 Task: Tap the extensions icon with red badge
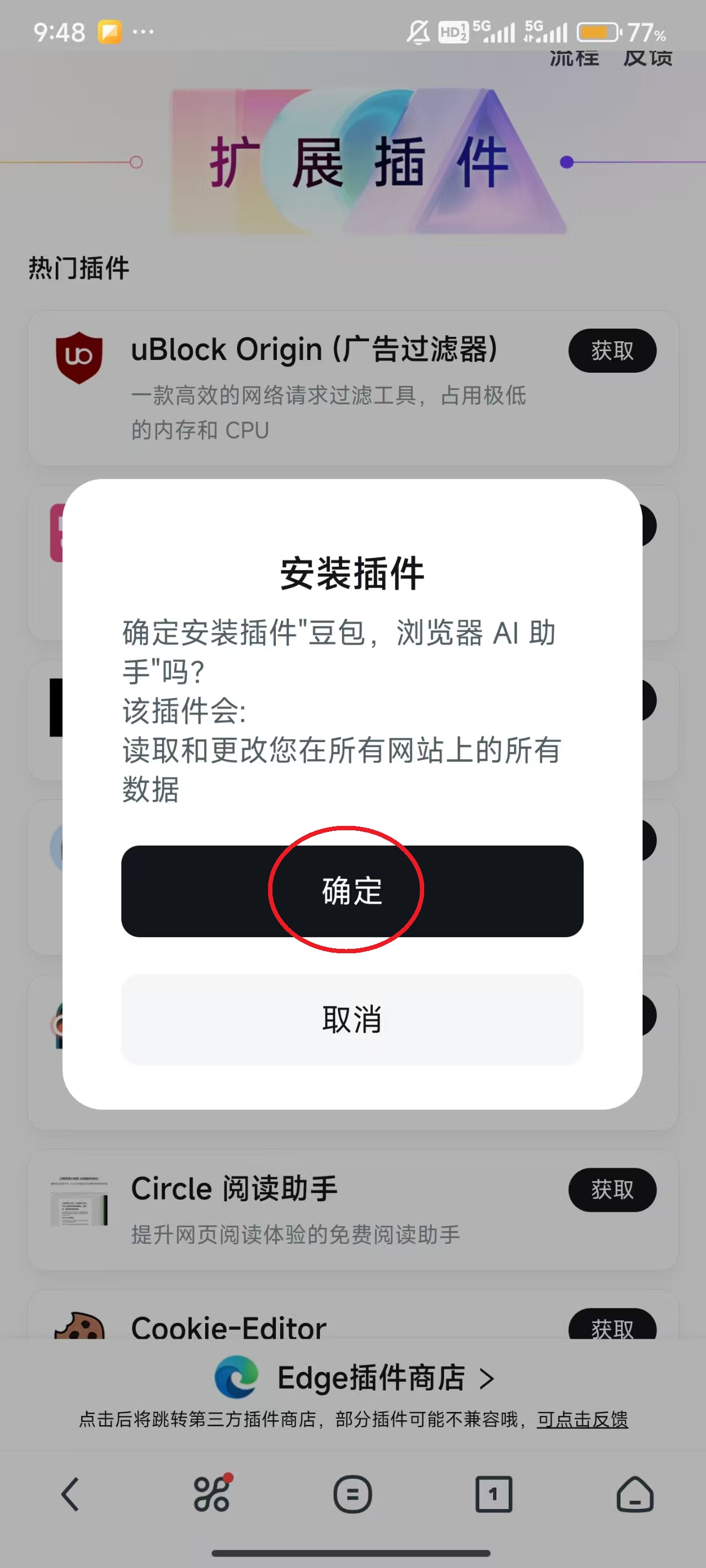(x=210, y=1495)
